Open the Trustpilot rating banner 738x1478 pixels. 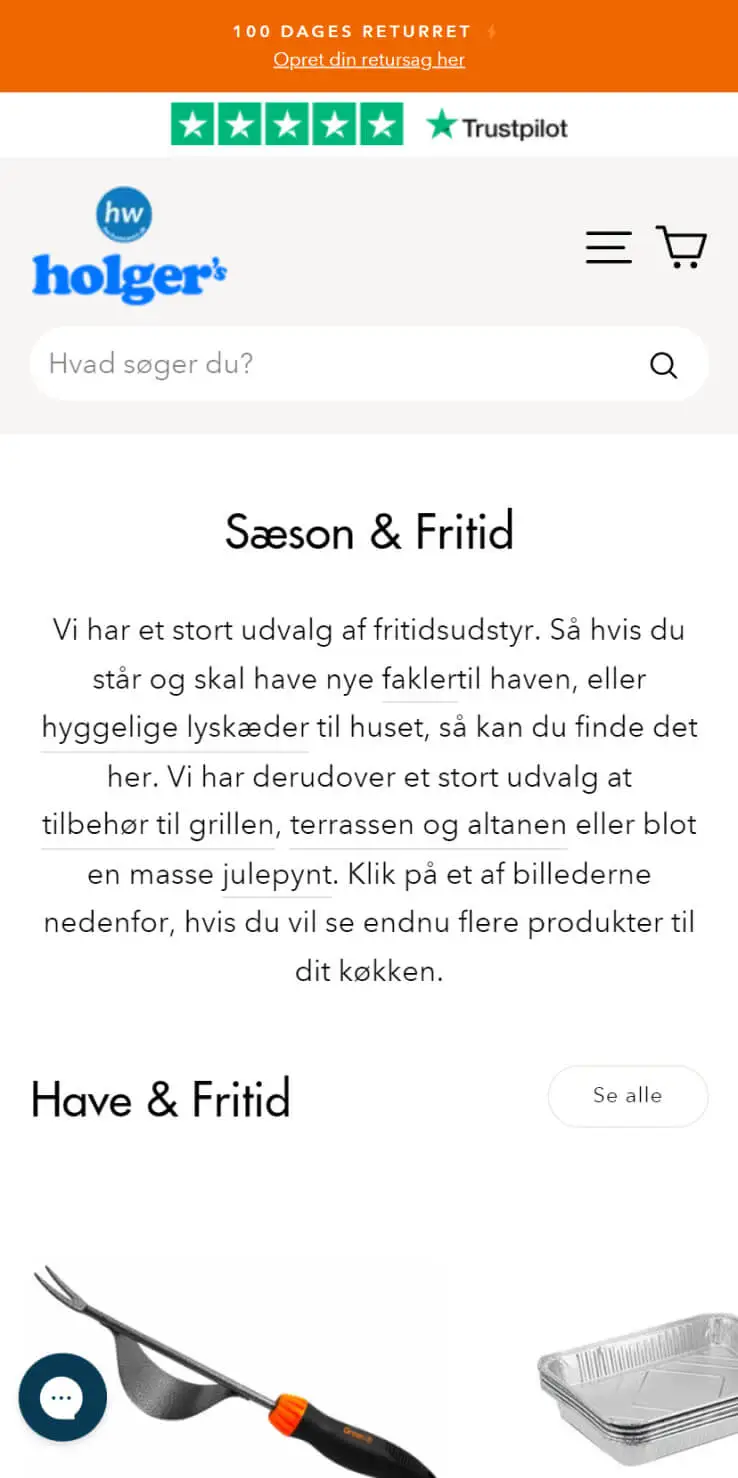pos(369,125)
